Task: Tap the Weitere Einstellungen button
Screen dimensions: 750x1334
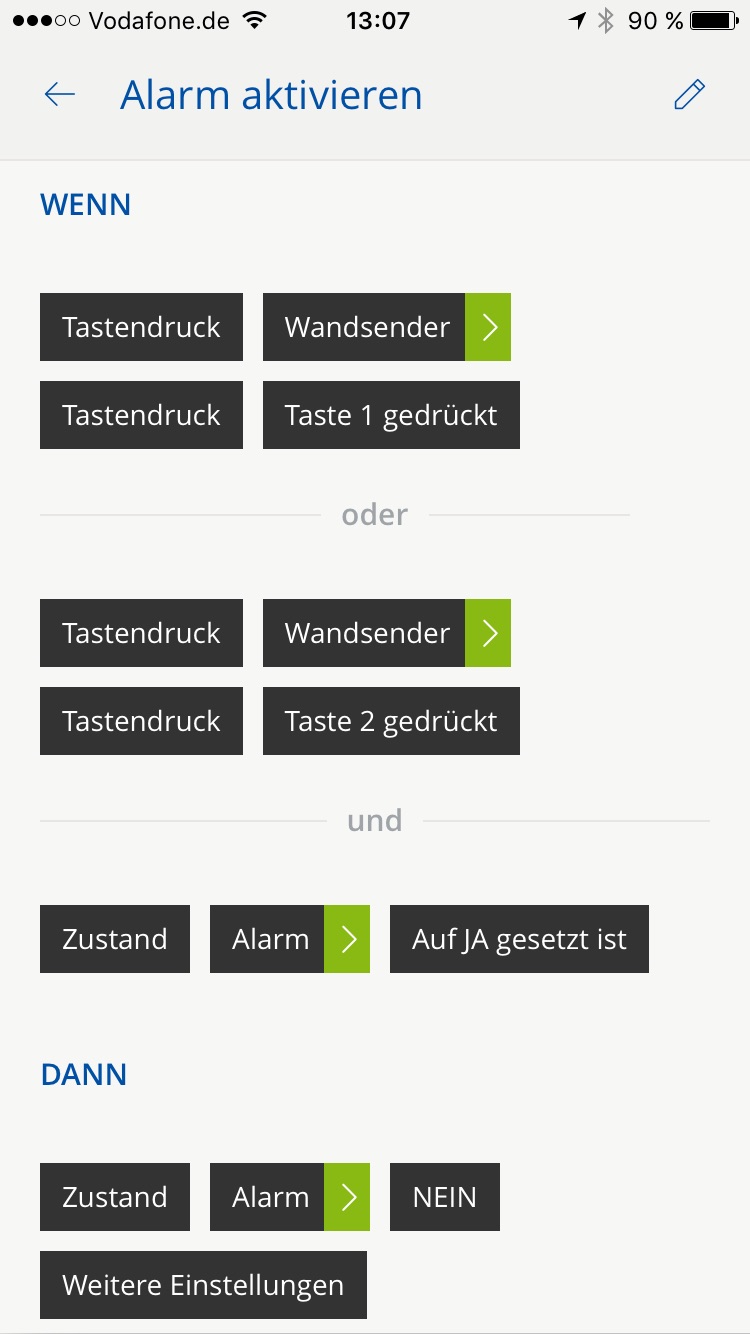Action: pyautogui.click(x=203, y=1285)
